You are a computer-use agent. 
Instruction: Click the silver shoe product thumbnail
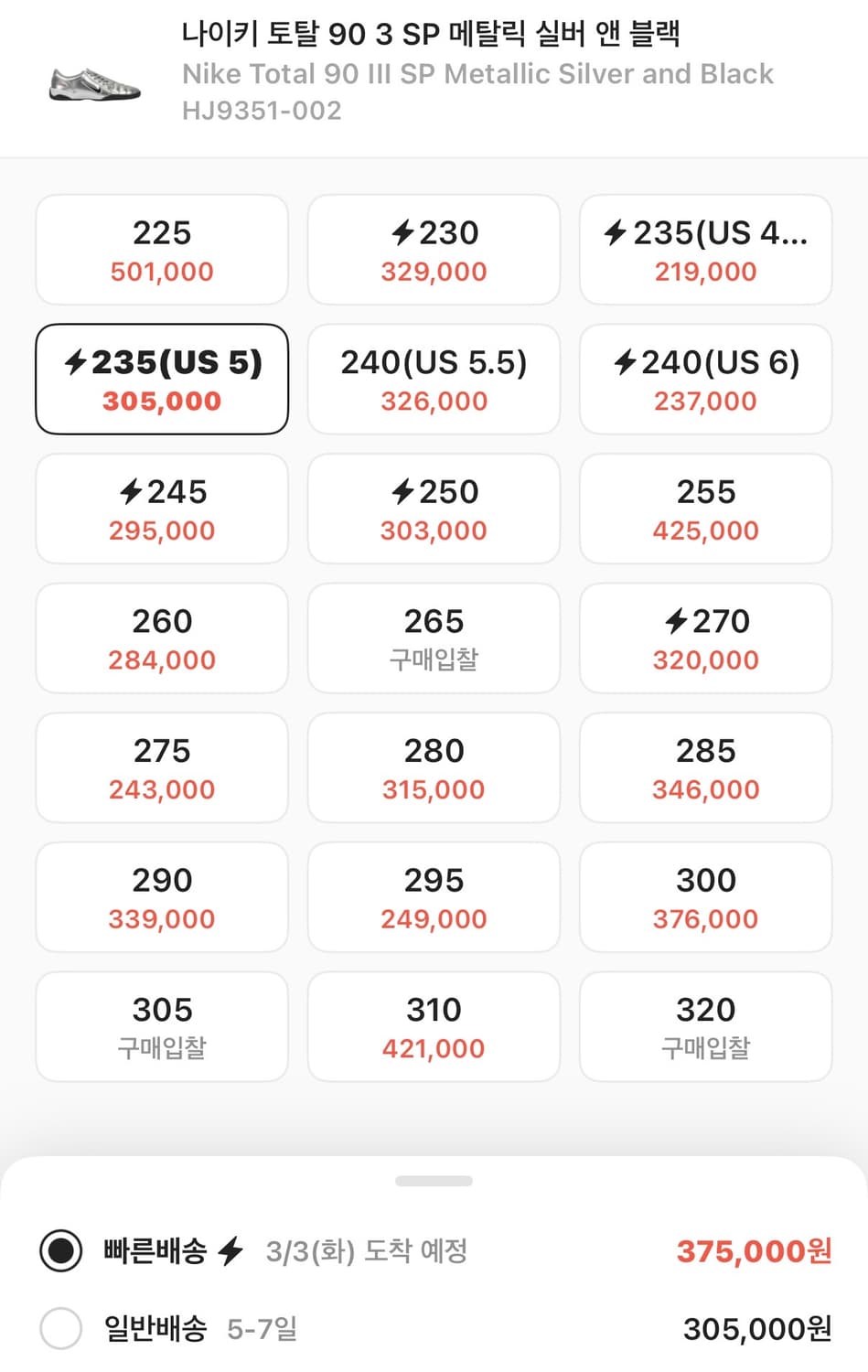point(92,82)
